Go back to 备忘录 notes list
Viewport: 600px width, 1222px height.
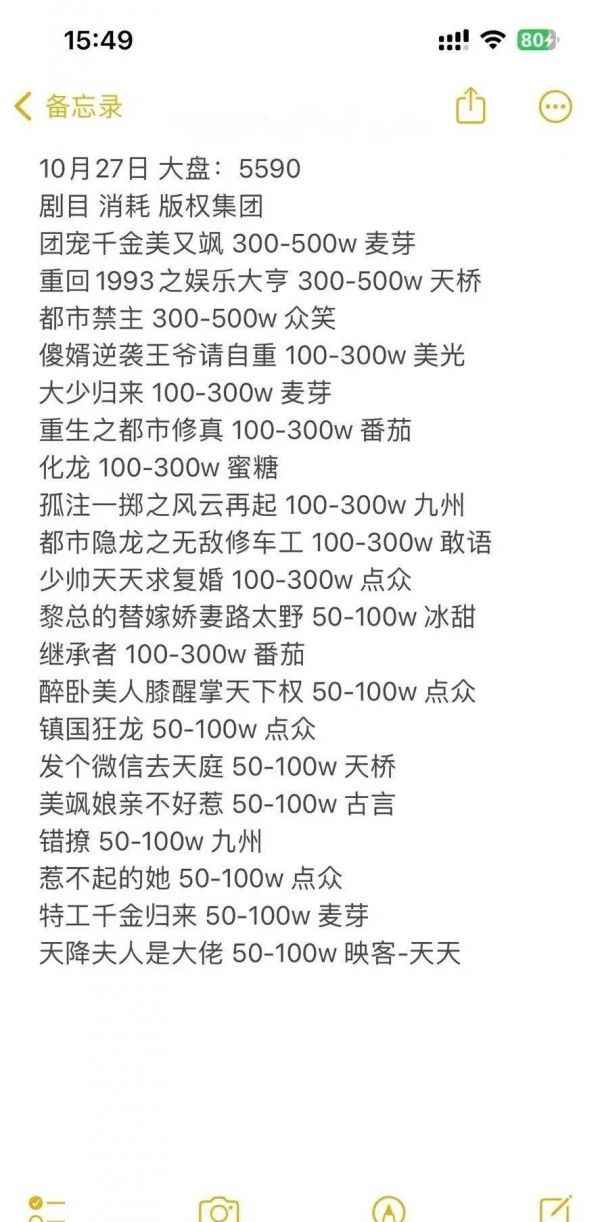point(68,106)
